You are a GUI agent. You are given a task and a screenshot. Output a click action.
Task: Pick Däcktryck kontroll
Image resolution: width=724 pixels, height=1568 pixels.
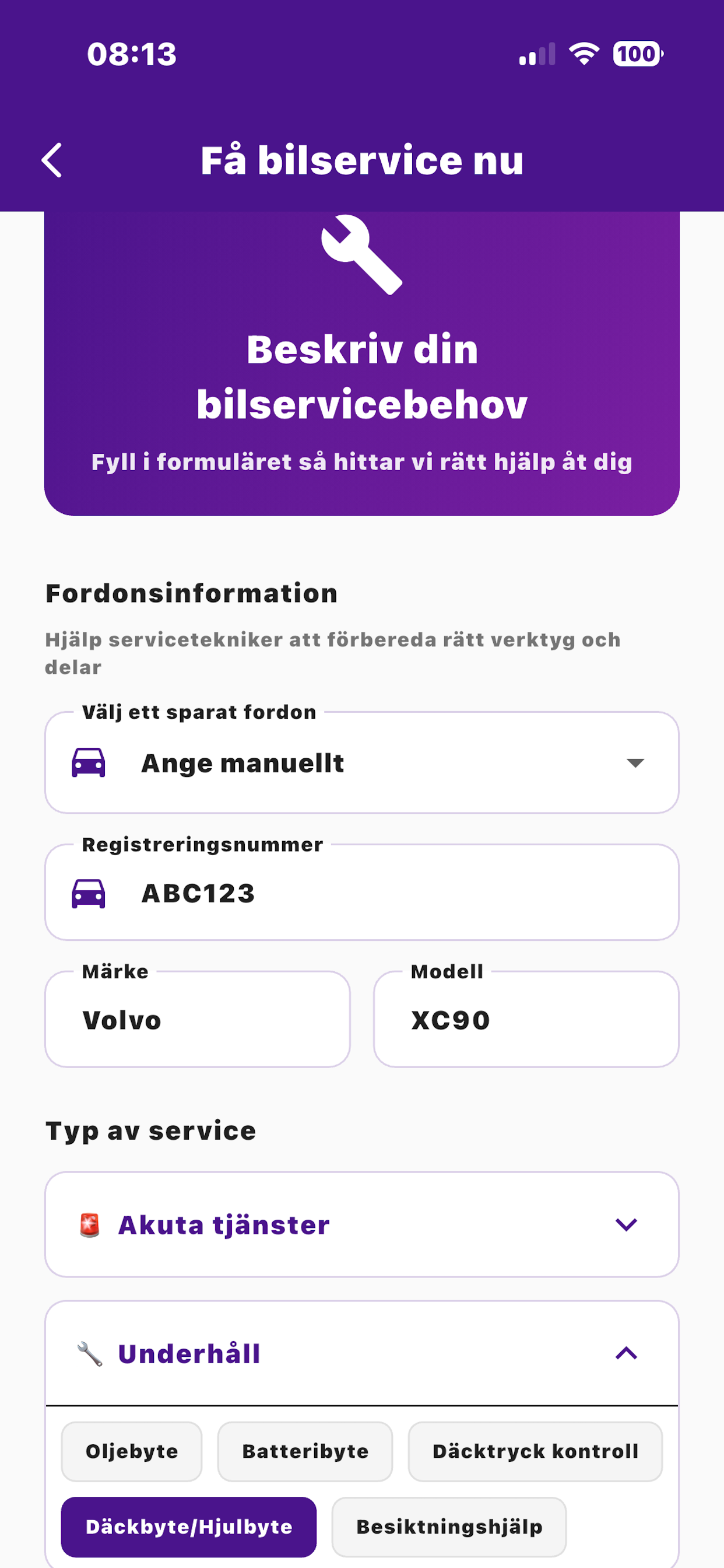pyautogui.click(x=535, y=1452)
